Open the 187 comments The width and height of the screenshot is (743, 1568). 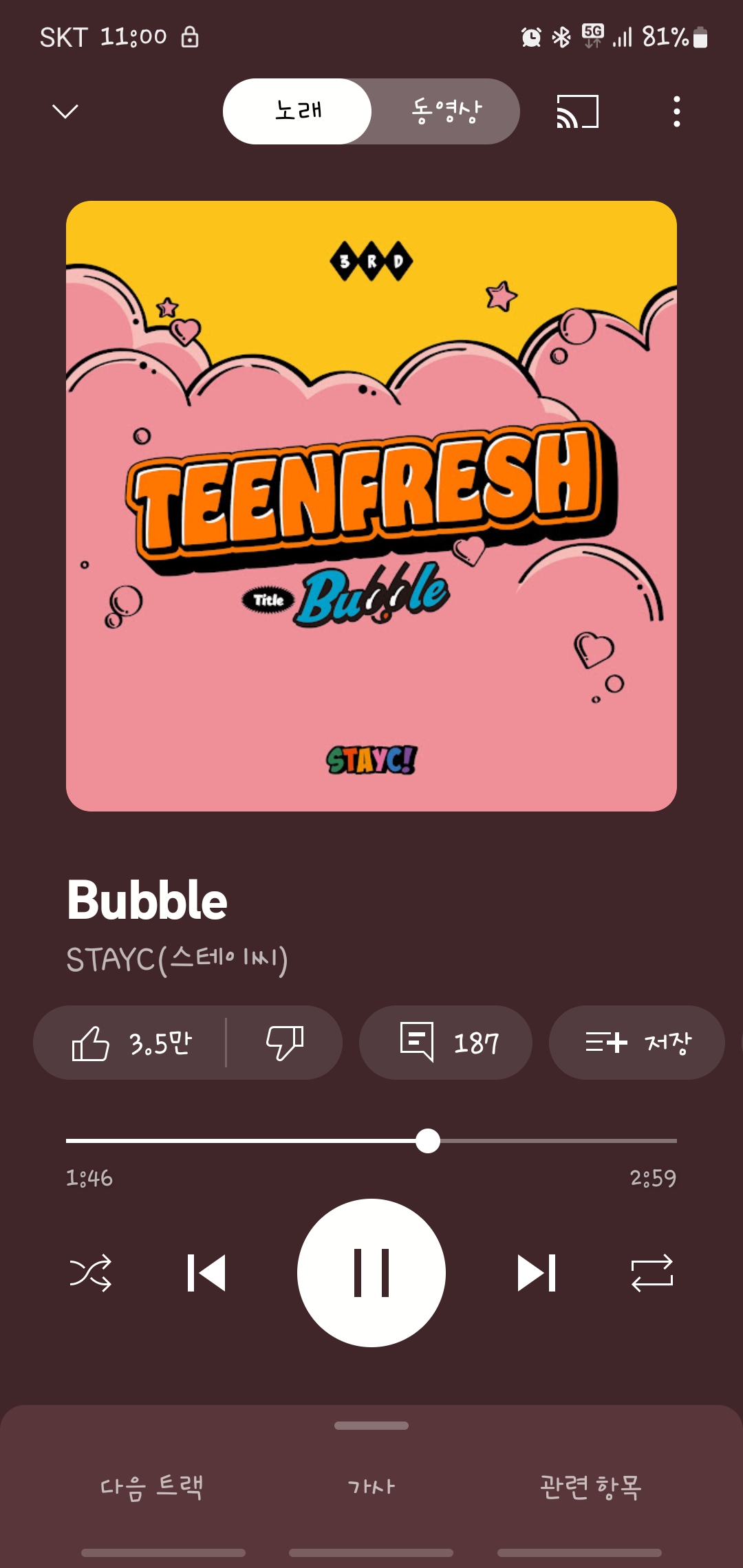446,1043
